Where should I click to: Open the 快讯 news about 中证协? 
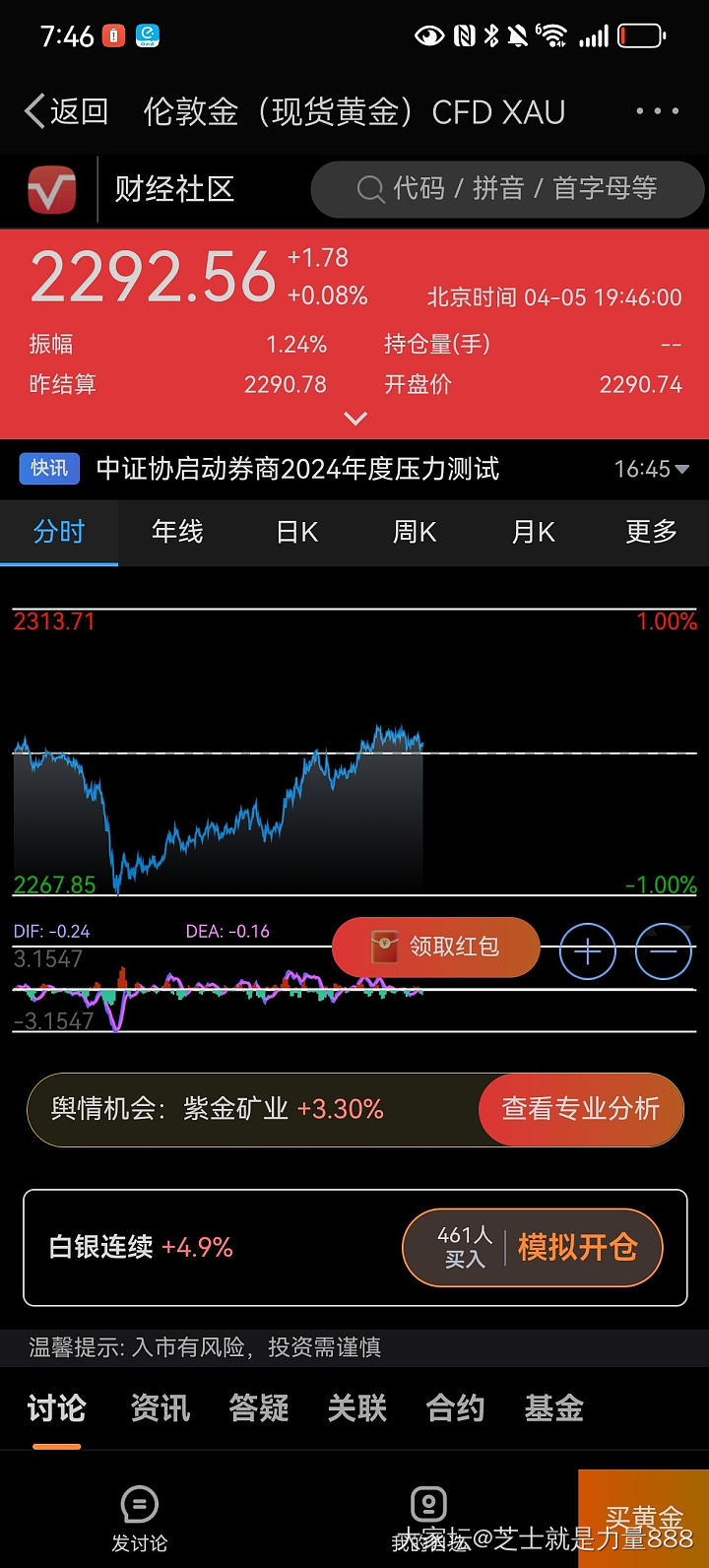coord(297,469)
